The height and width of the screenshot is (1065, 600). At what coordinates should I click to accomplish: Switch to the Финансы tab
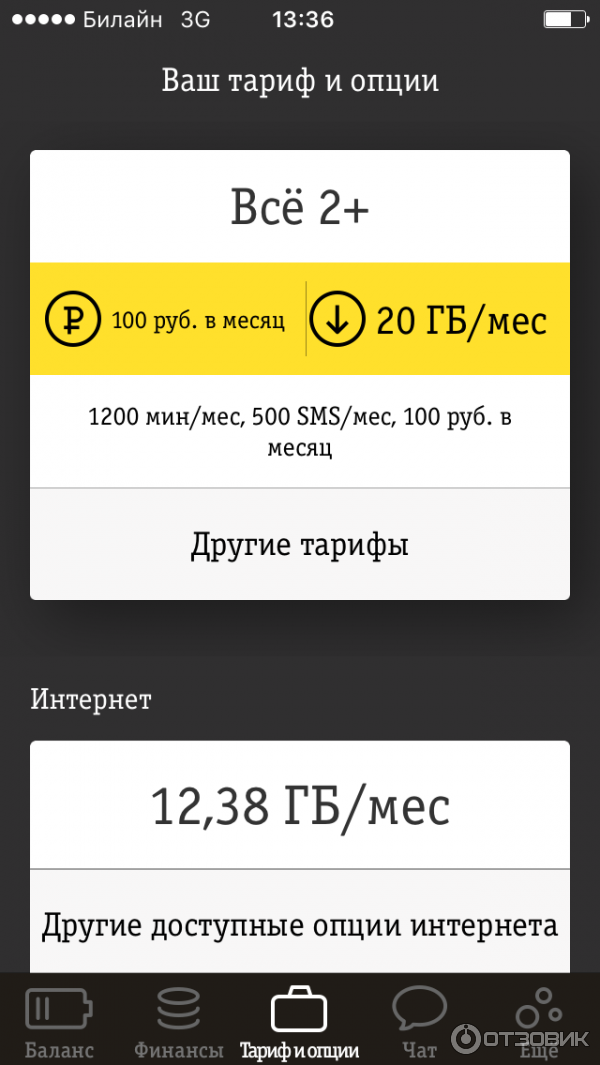point(179,1020)
